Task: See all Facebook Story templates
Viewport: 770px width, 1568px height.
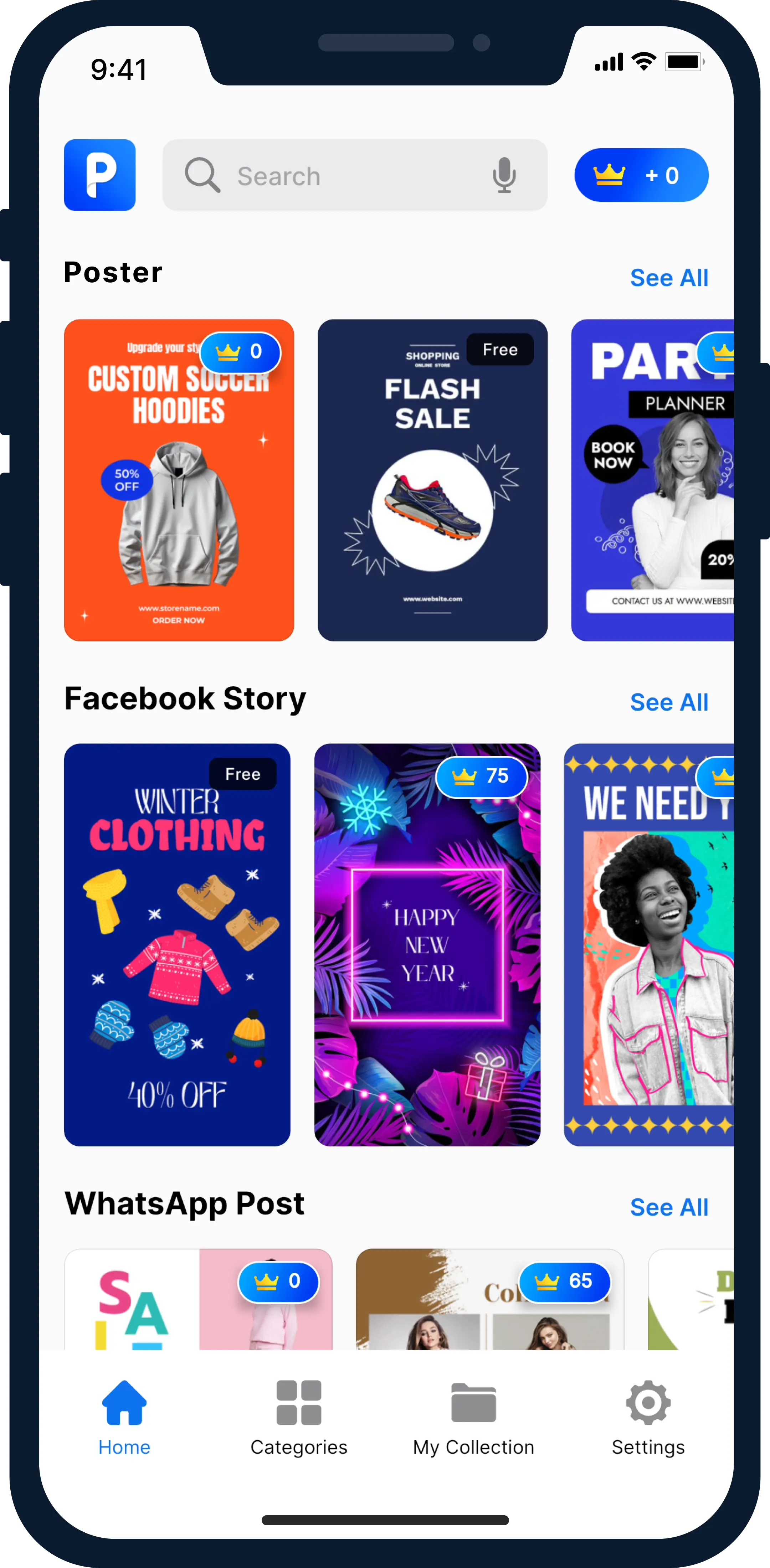Action: tap(668, 702)
